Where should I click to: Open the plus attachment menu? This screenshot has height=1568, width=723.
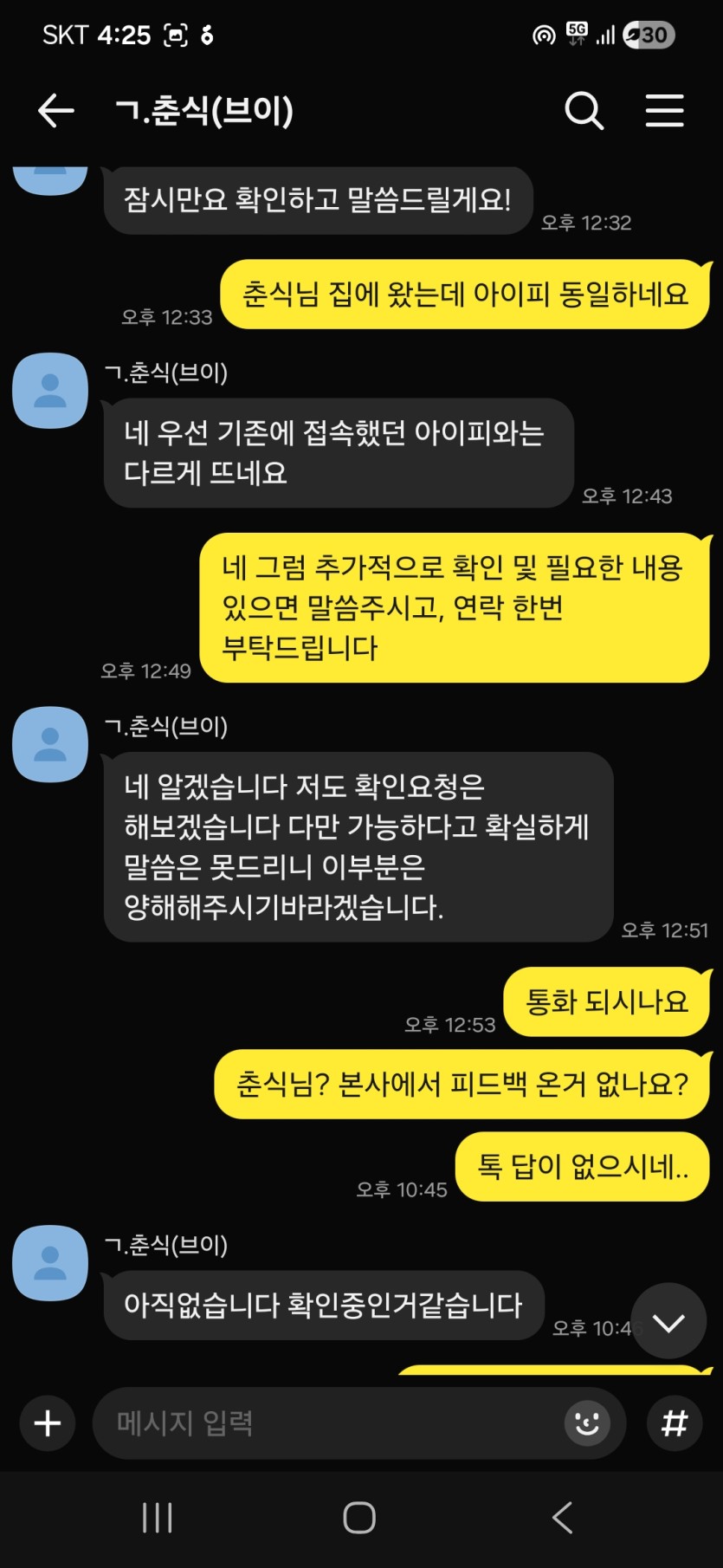(x=48, y=1423)
